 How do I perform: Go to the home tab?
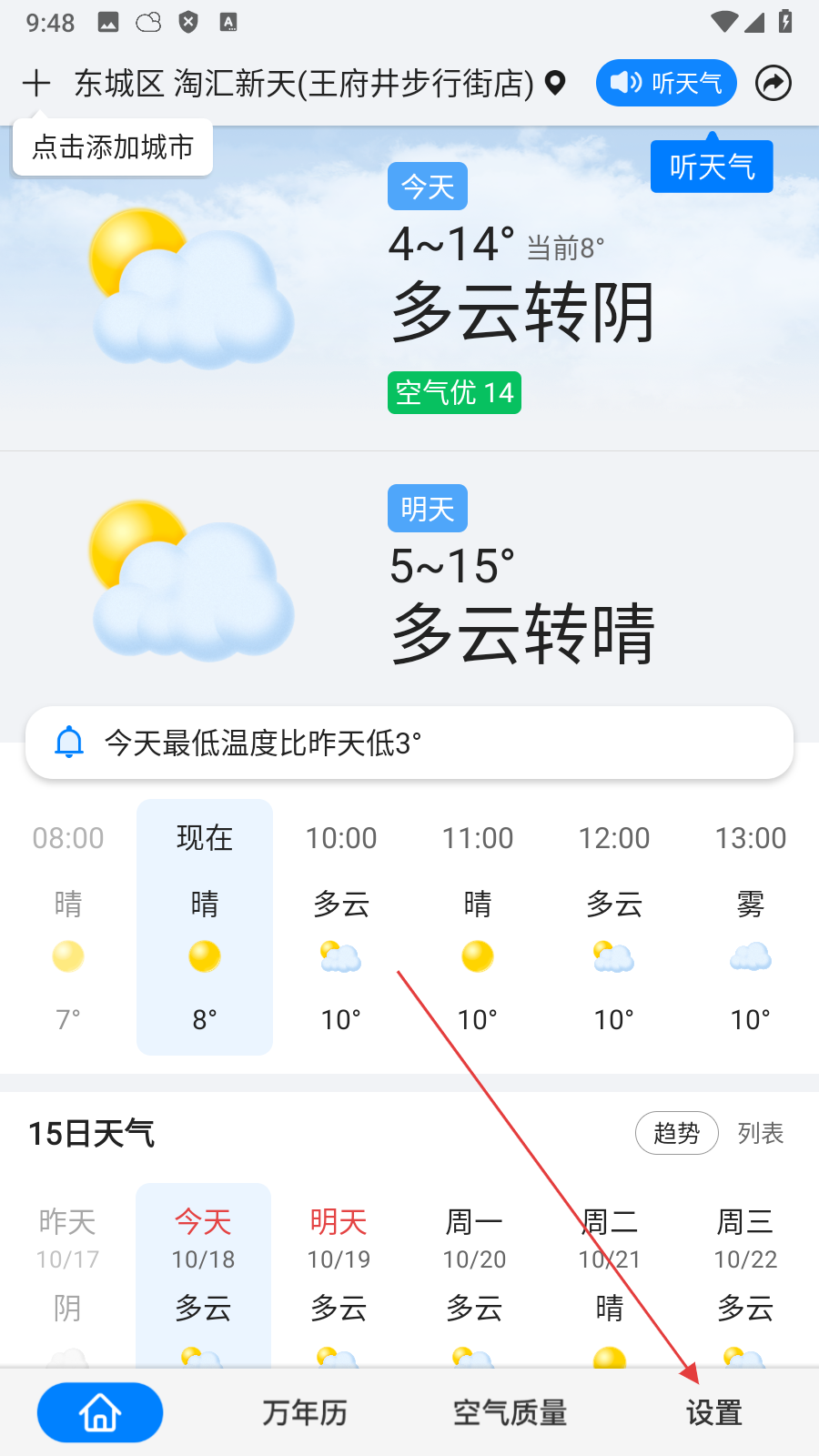[100, 1412]
